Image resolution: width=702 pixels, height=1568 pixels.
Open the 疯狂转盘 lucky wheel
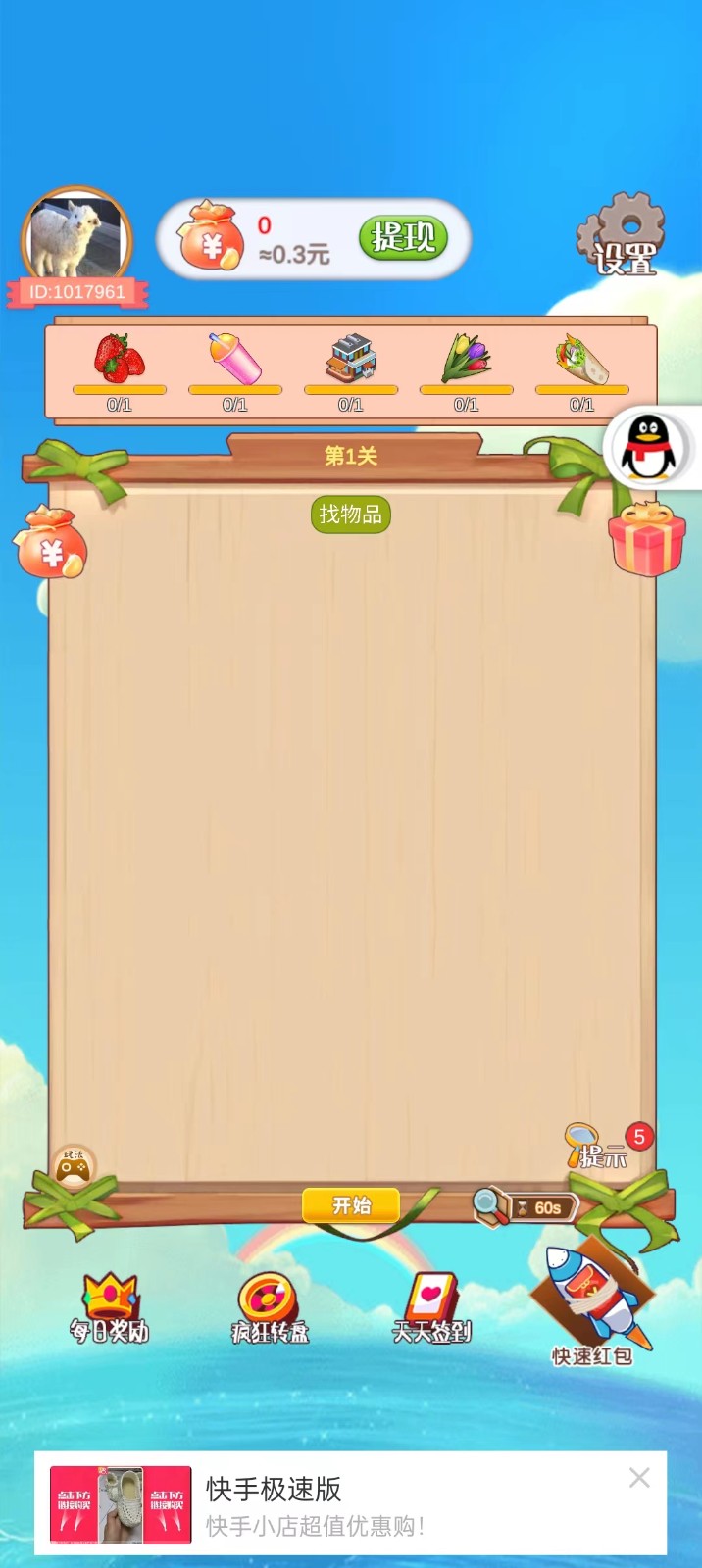(269, 1308)
